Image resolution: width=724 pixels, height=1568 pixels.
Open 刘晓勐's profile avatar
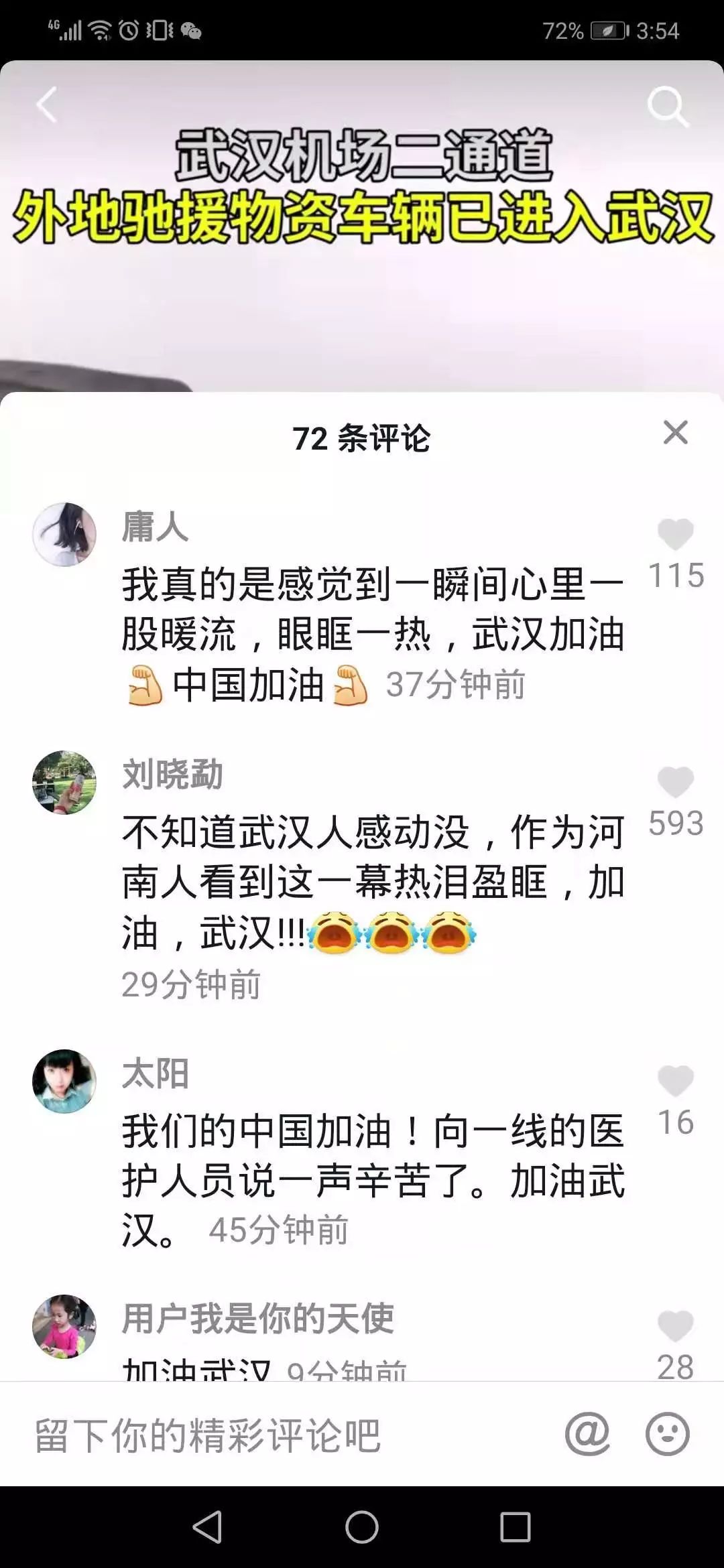(64, 783)
